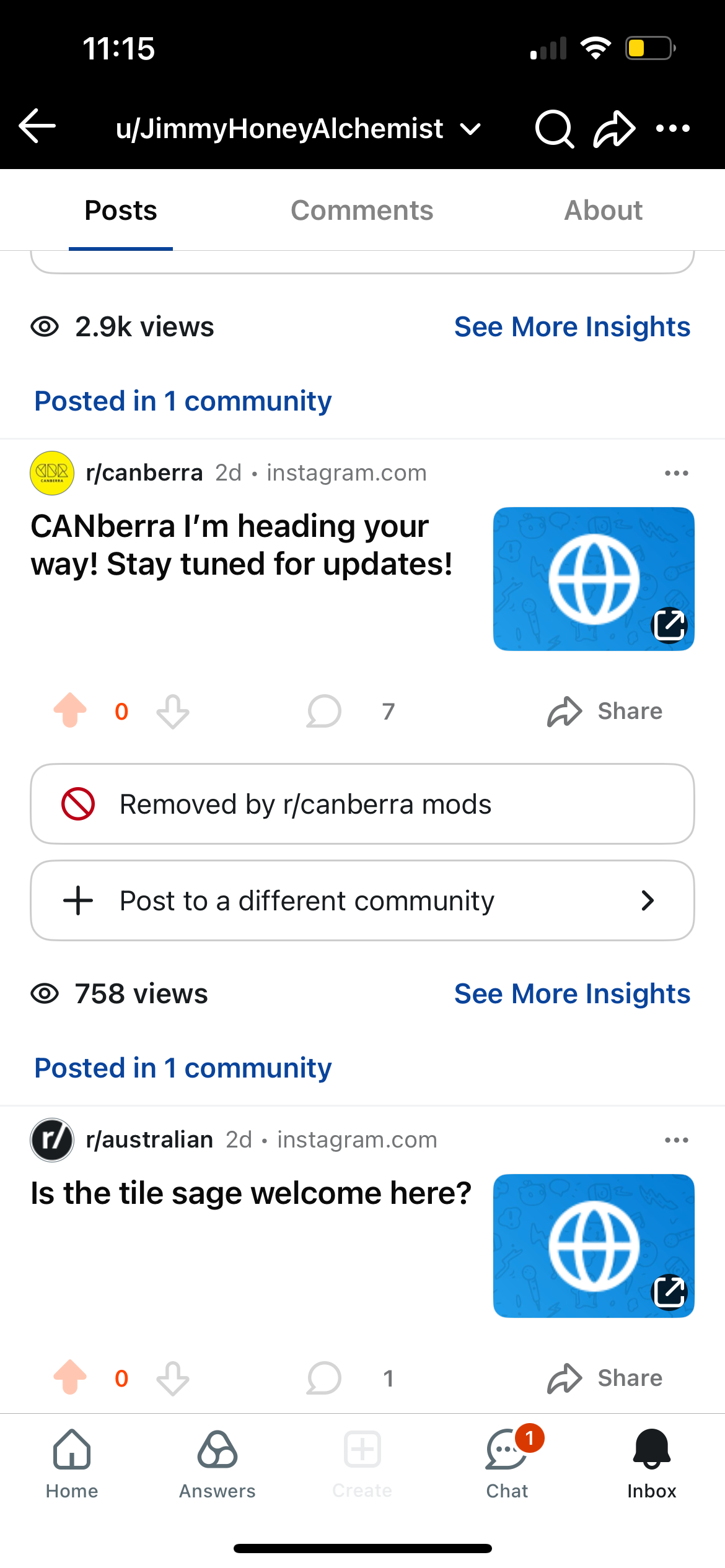Open the tile sage post's link thumbnail
This screenshot has width=725, height=1568.
593,1245
